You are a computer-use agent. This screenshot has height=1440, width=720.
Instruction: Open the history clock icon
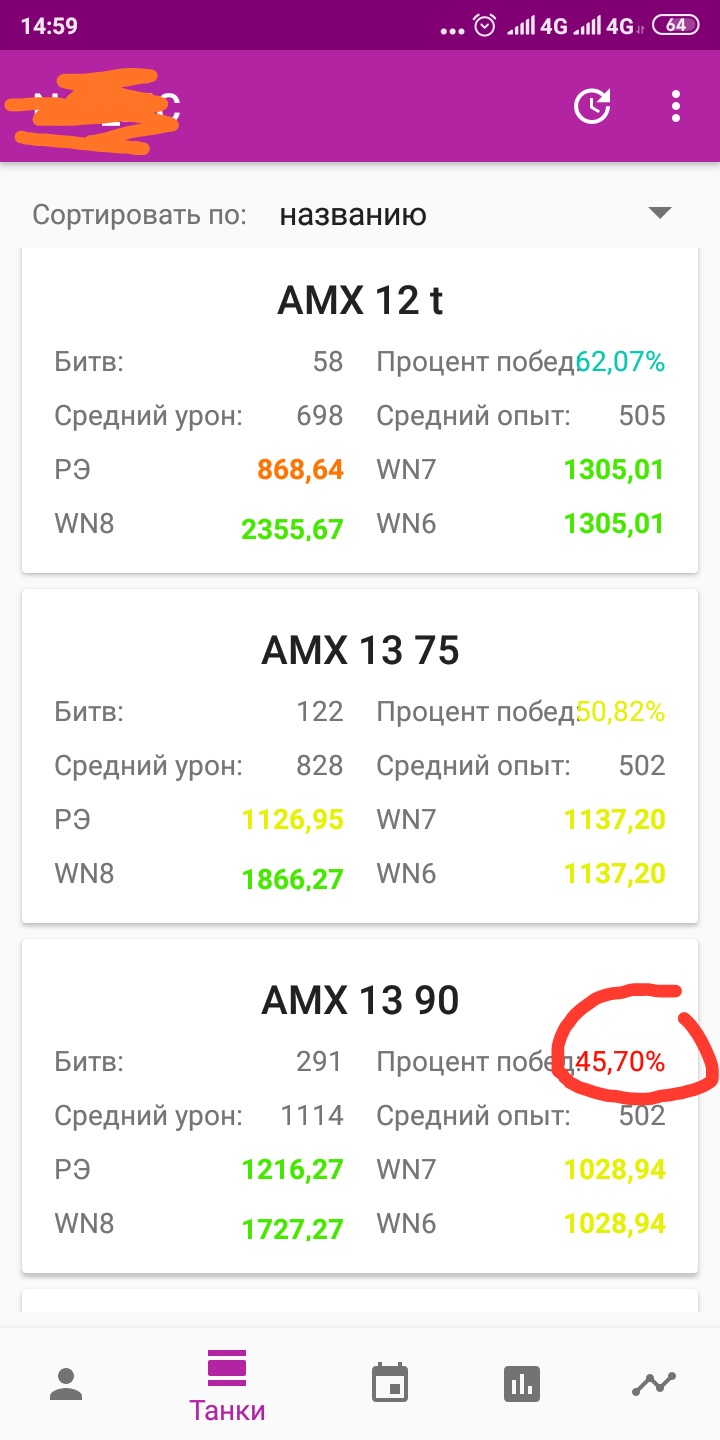tap(592, 106)
